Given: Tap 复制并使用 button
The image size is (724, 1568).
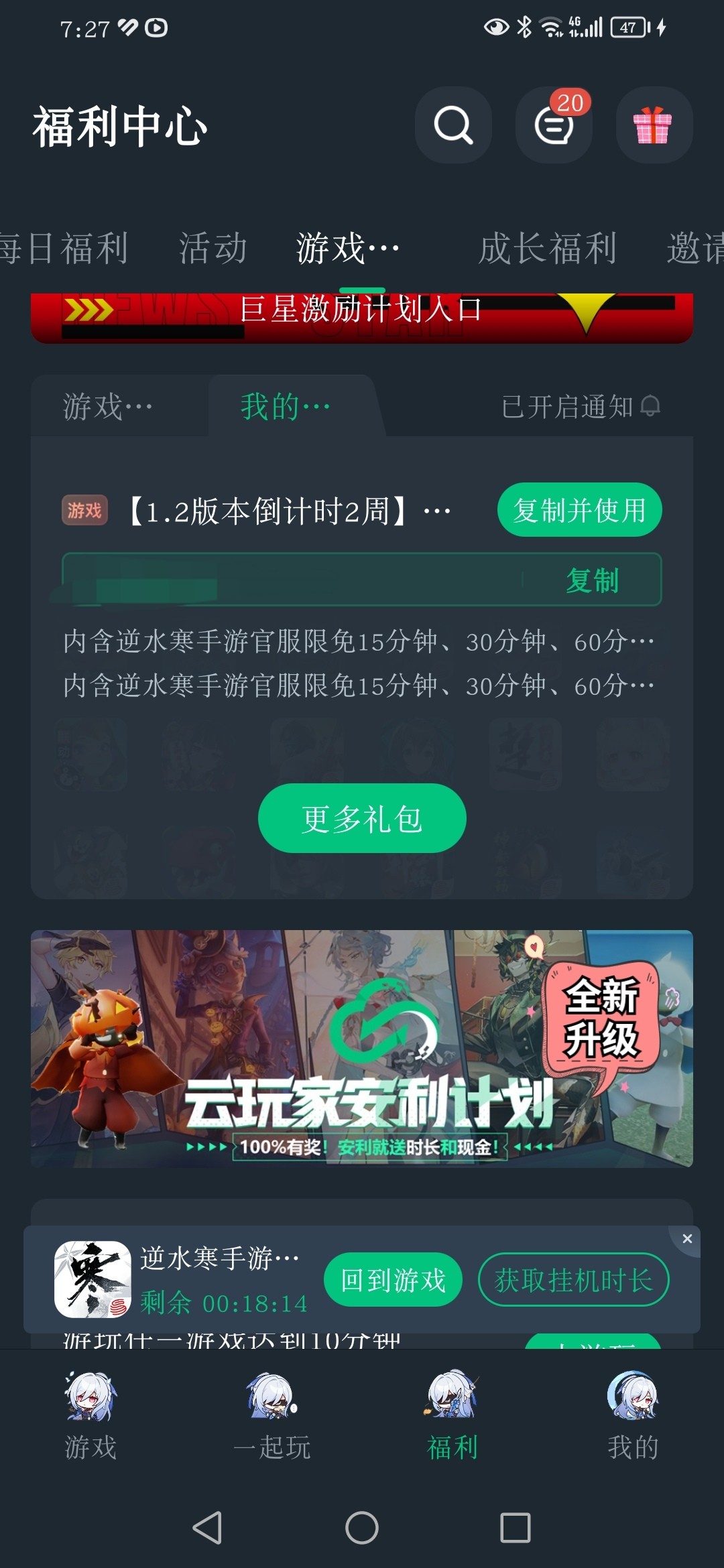Looking at the screenshot, I should [579, 510].
